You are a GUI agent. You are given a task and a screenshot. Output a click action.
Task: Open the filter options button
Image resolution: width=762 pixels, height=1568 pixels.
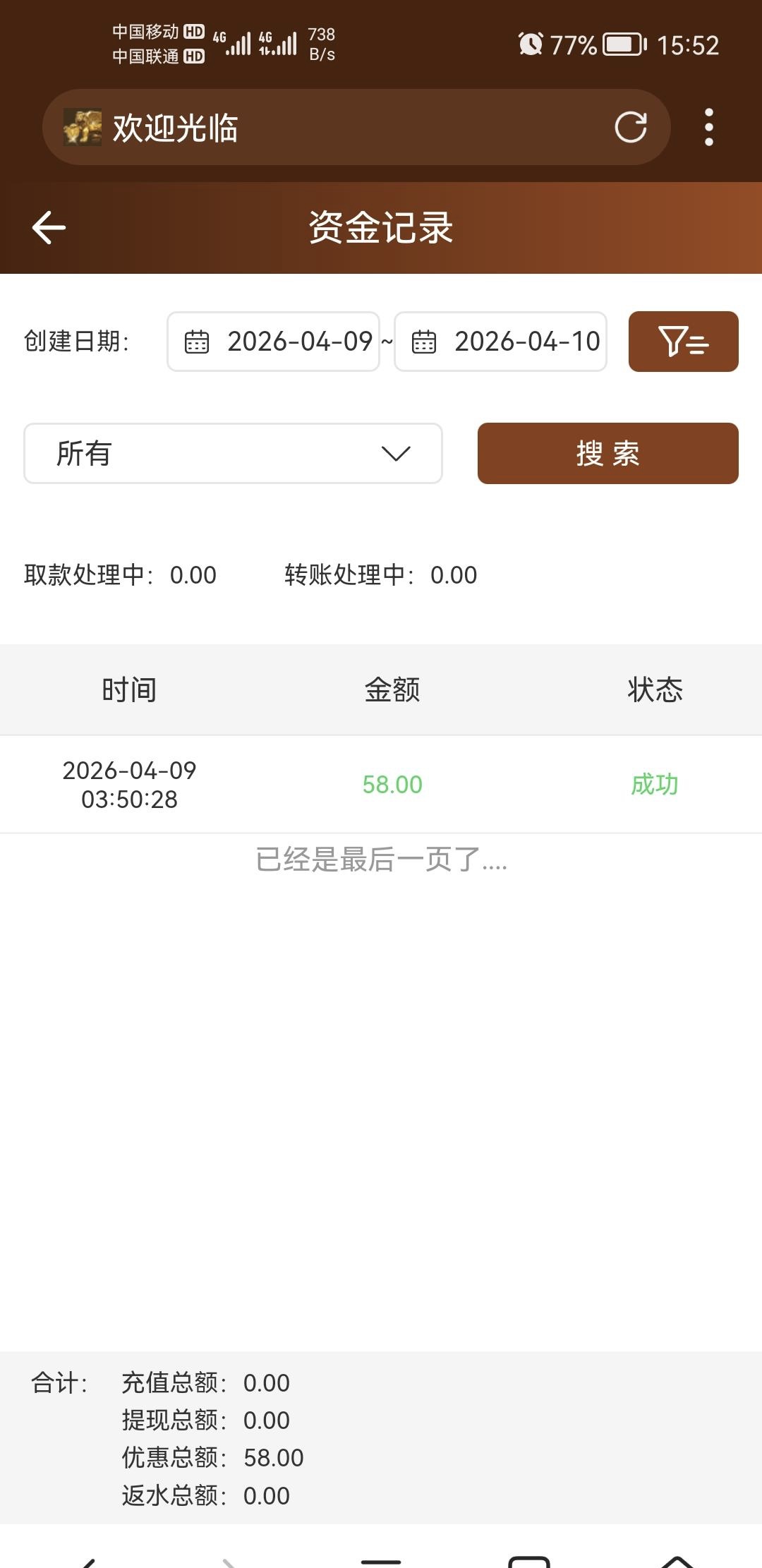click(683, 342)
